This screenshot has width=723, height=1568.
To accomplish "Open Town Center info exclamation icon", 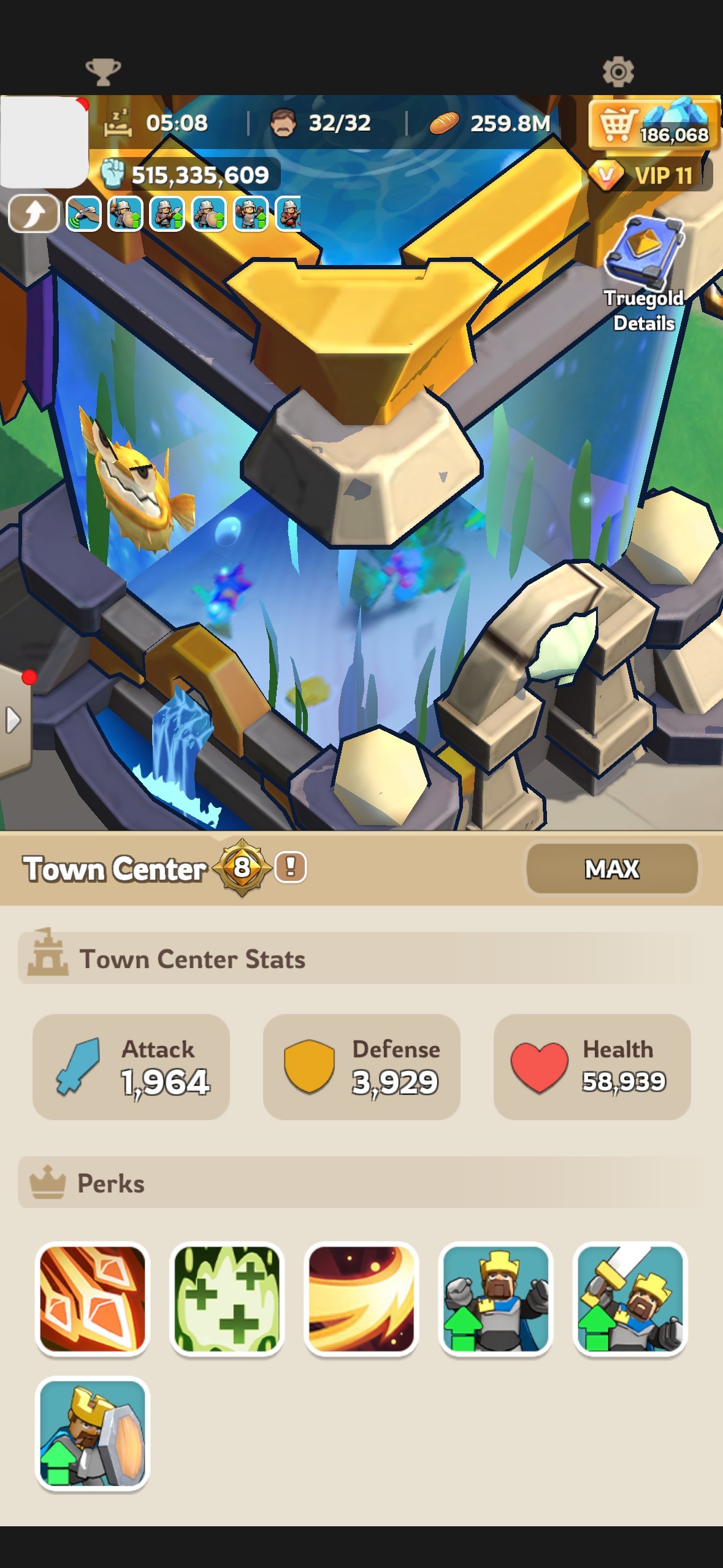I will pyautogui.click(x=291, y=867).
